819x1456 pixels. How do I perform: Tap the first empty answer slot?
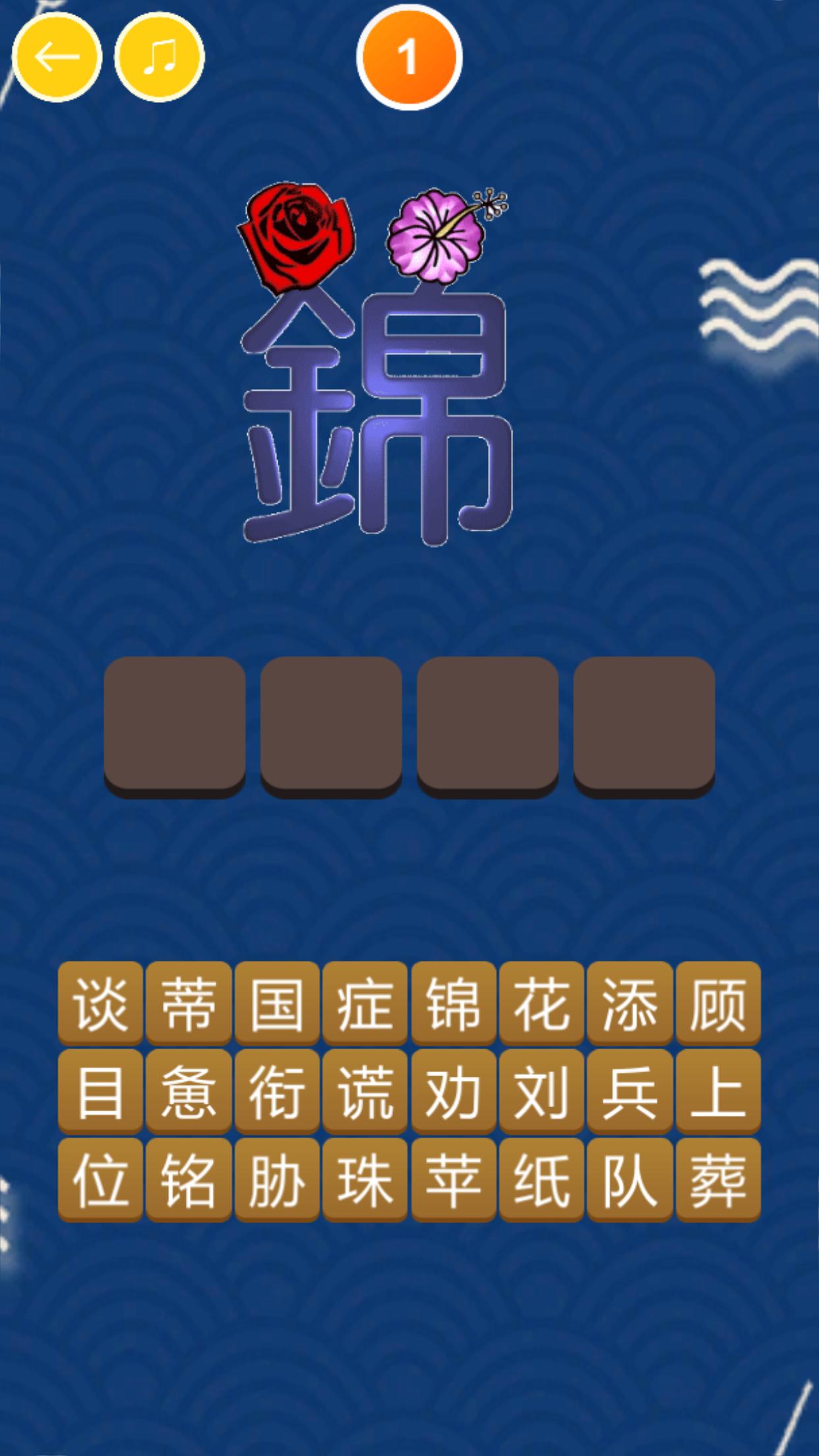coord(175,727)
